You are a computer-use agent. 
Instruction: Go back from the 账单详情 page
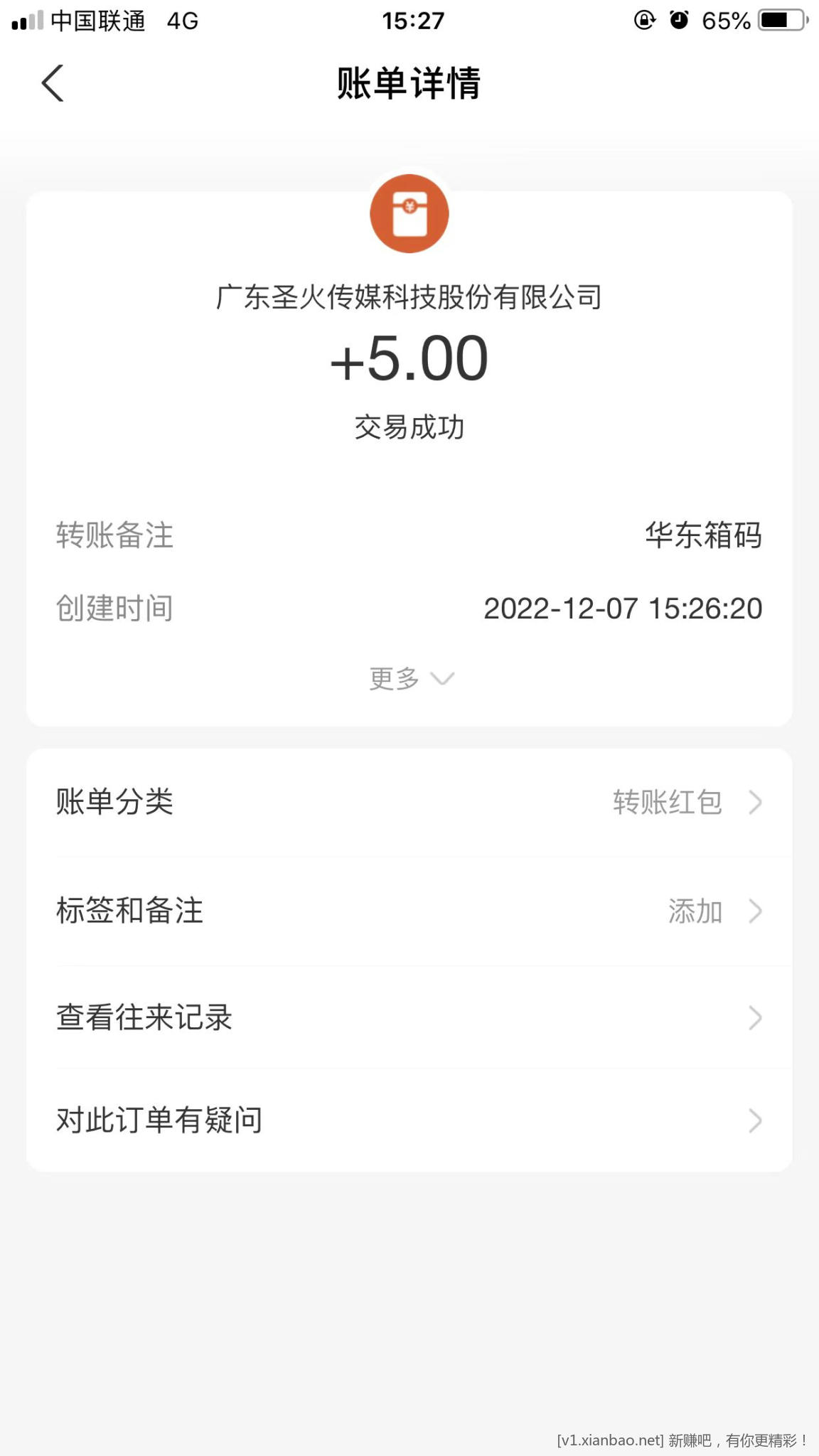click(53, 83)
